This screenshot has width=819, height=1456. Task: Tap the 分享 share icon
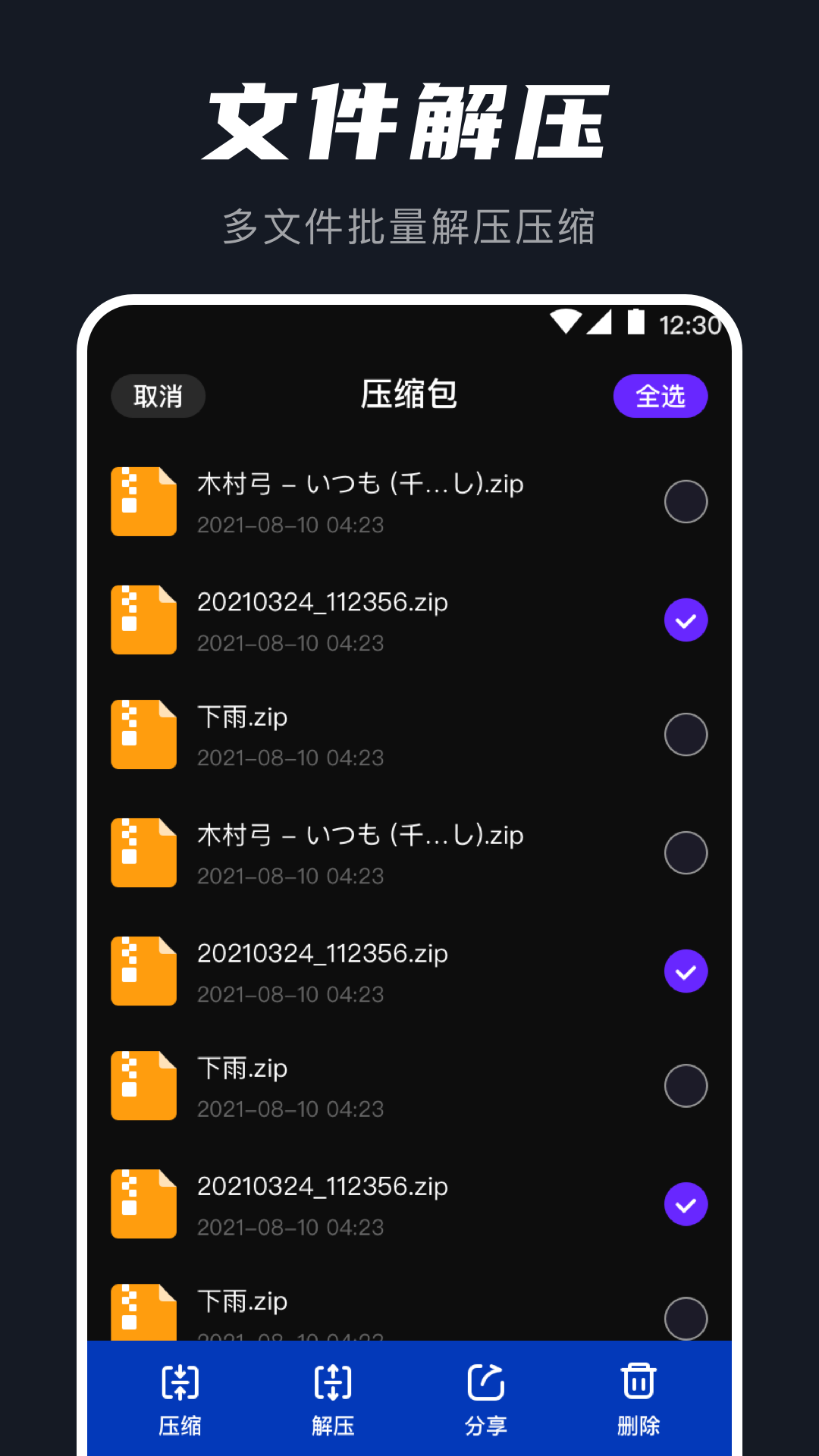click(x=486, y=1382)
